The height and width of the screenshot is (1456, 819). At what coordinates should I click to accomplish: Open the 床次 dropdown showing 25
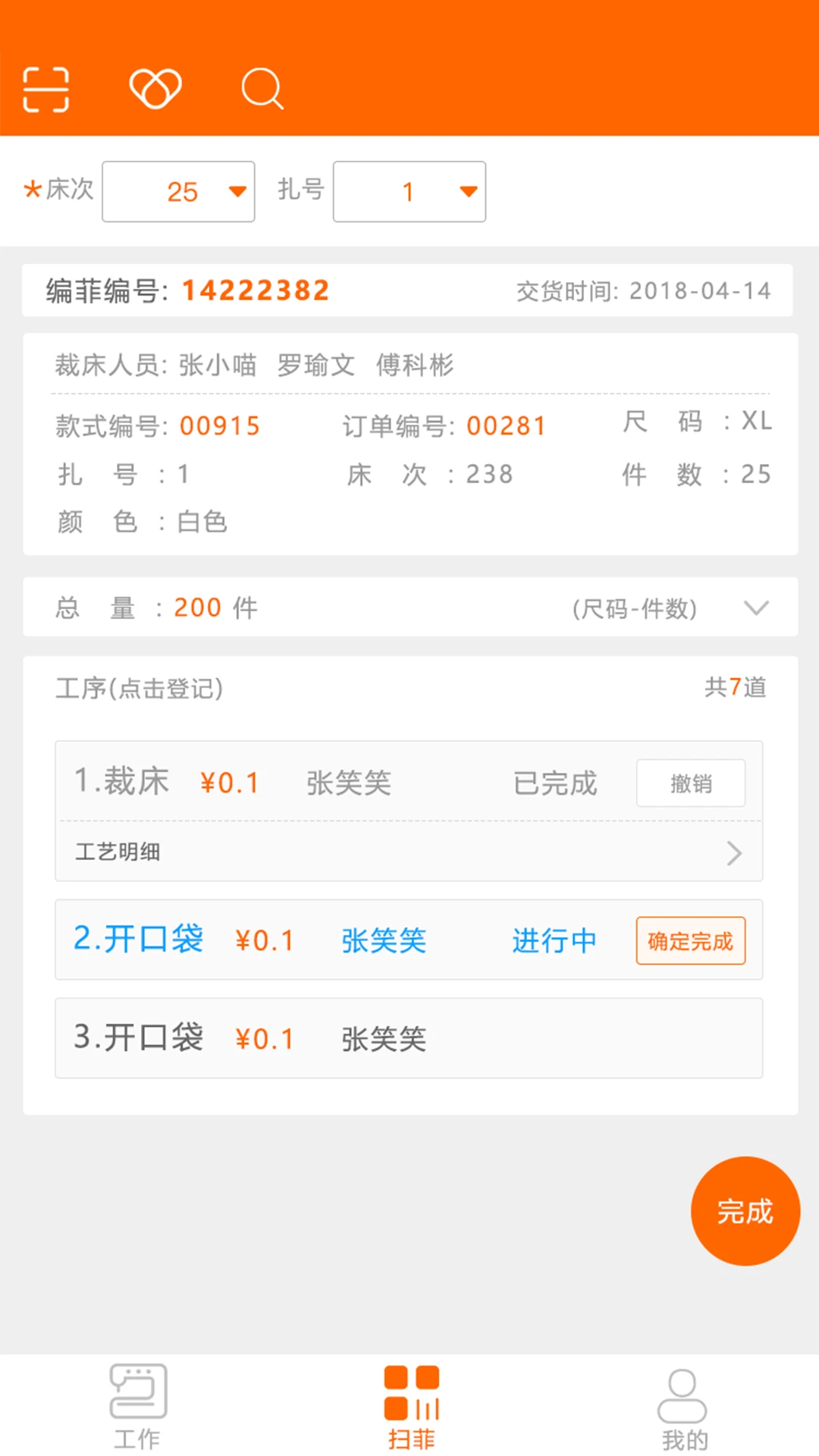pos(178,191)
